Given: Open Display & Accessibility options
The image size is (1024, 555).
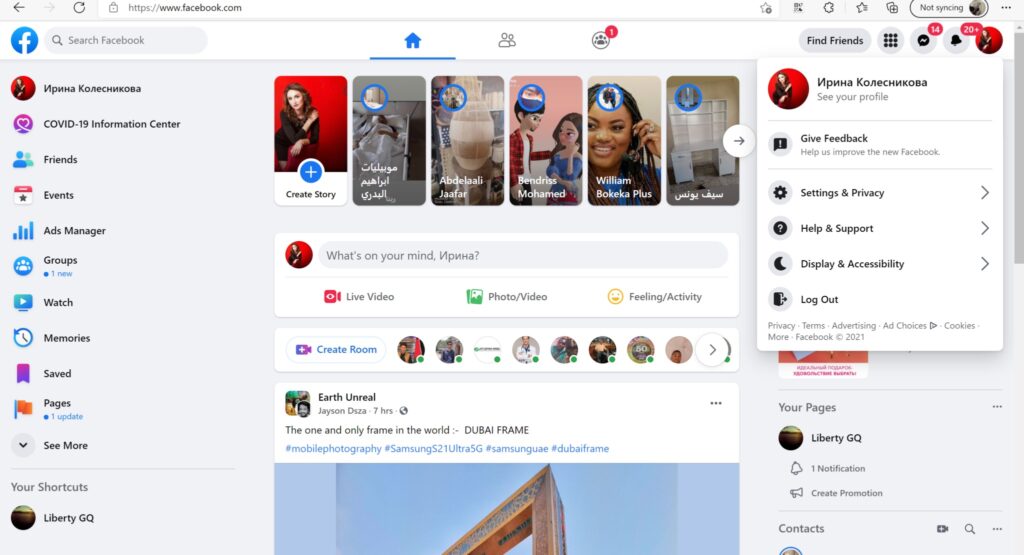Looking at the screenshot, I should point(852,264).
